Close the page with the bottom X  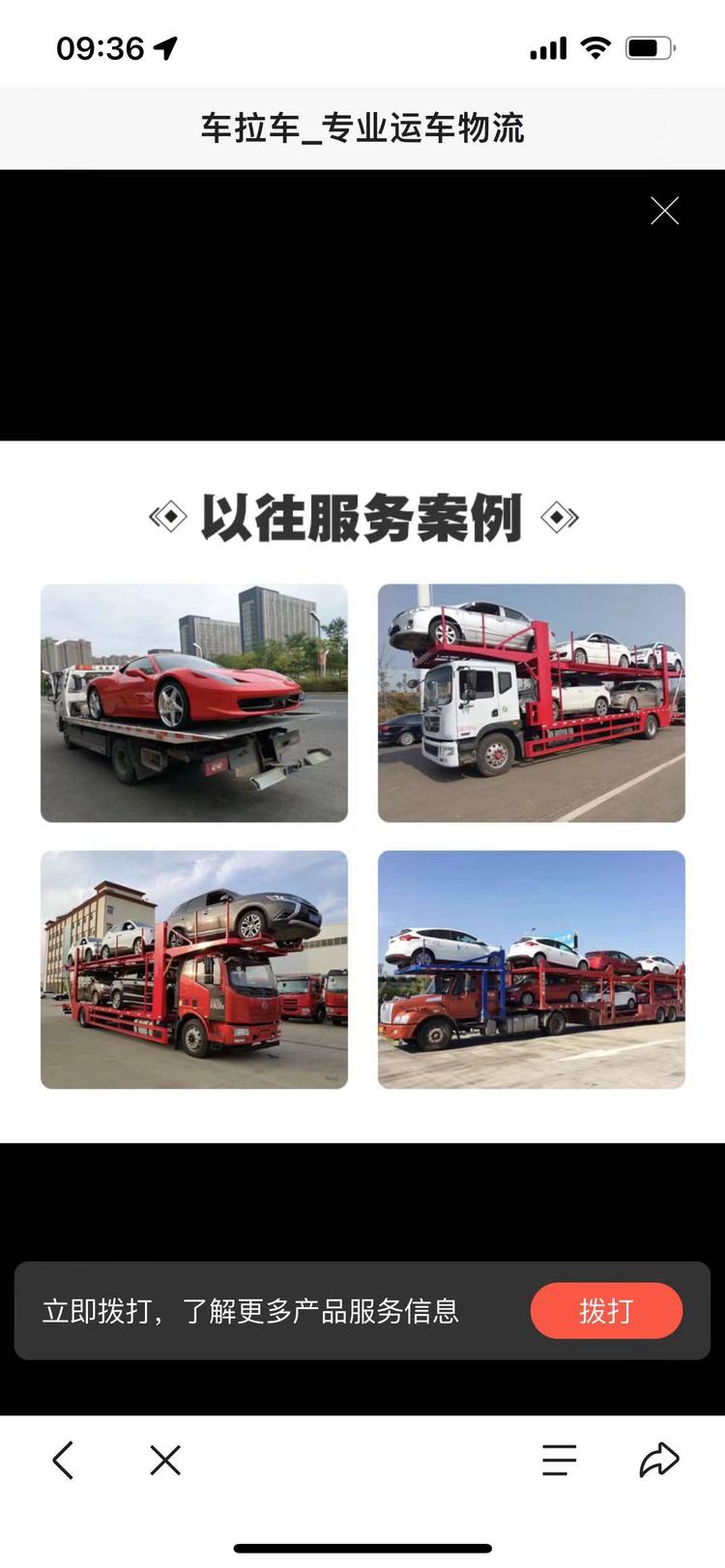click(x=165, y=1460)
